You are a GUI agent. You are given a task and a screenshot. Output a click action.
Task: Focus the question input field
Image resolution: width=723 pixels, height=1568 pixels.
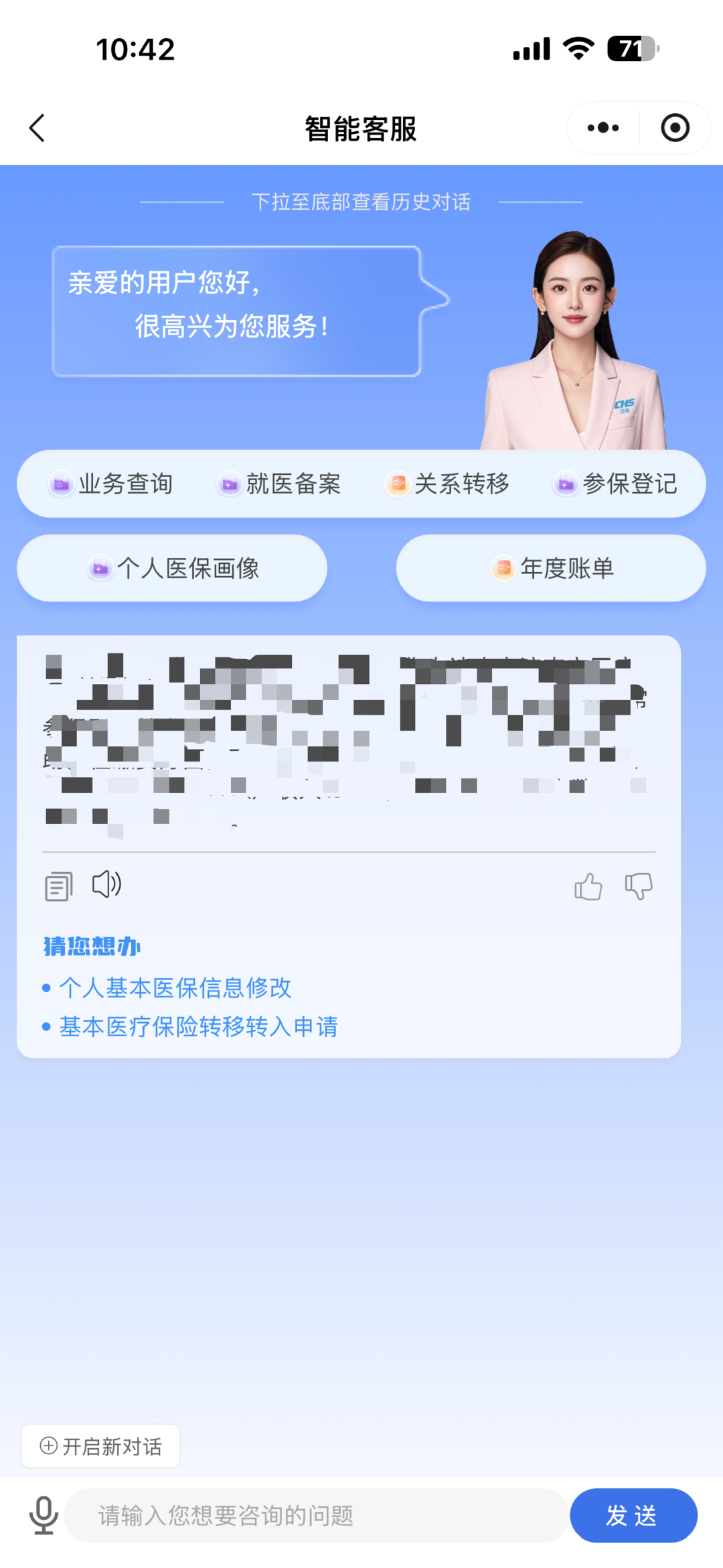click(x=315, y=1516)
